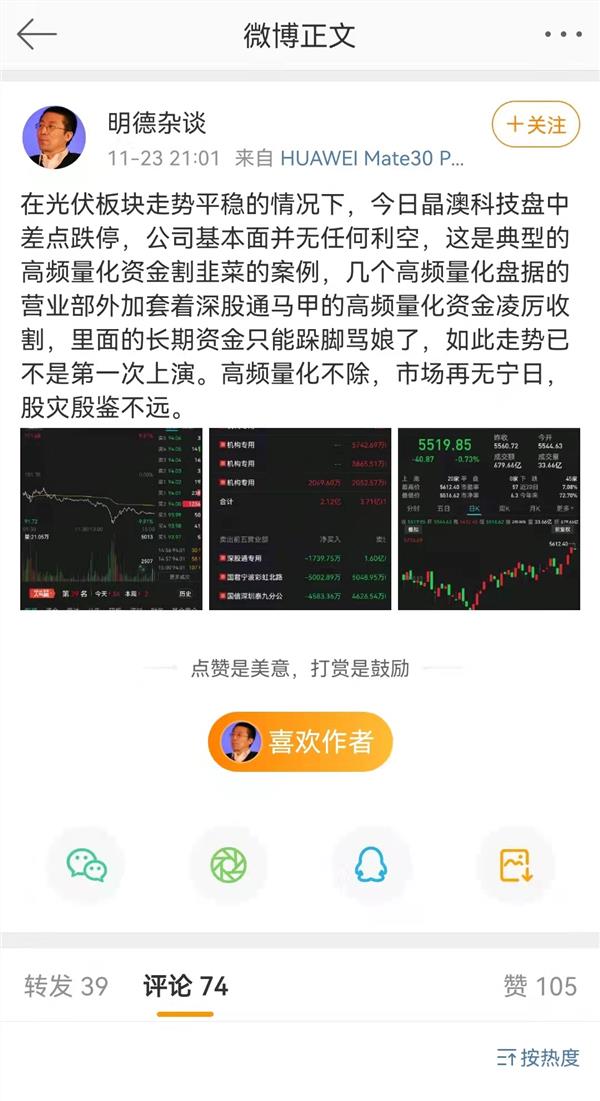This screenshot has width=600, height=1101.
Task: Go back using the arrow icon
Action: [37, 35]
